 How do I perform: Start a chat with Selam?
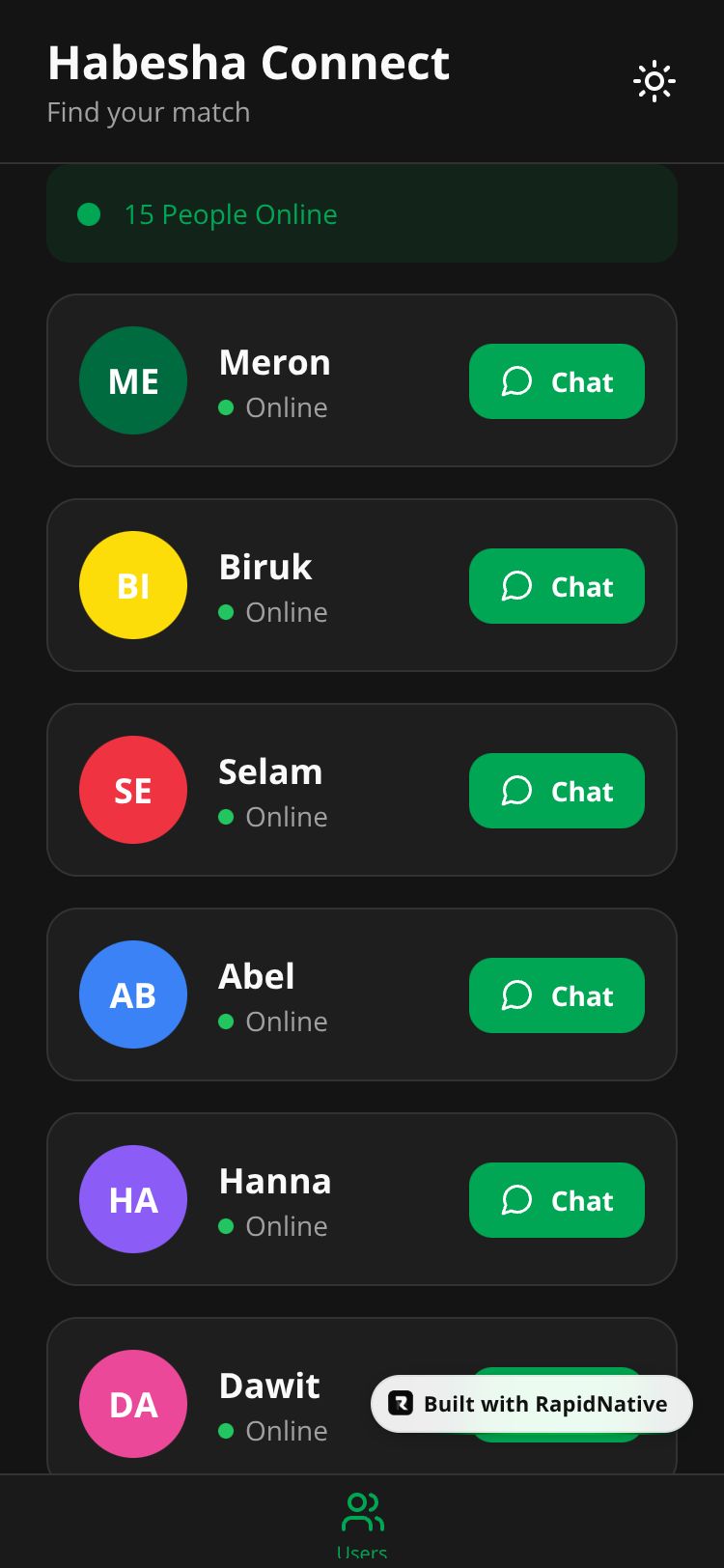(556, 791)
